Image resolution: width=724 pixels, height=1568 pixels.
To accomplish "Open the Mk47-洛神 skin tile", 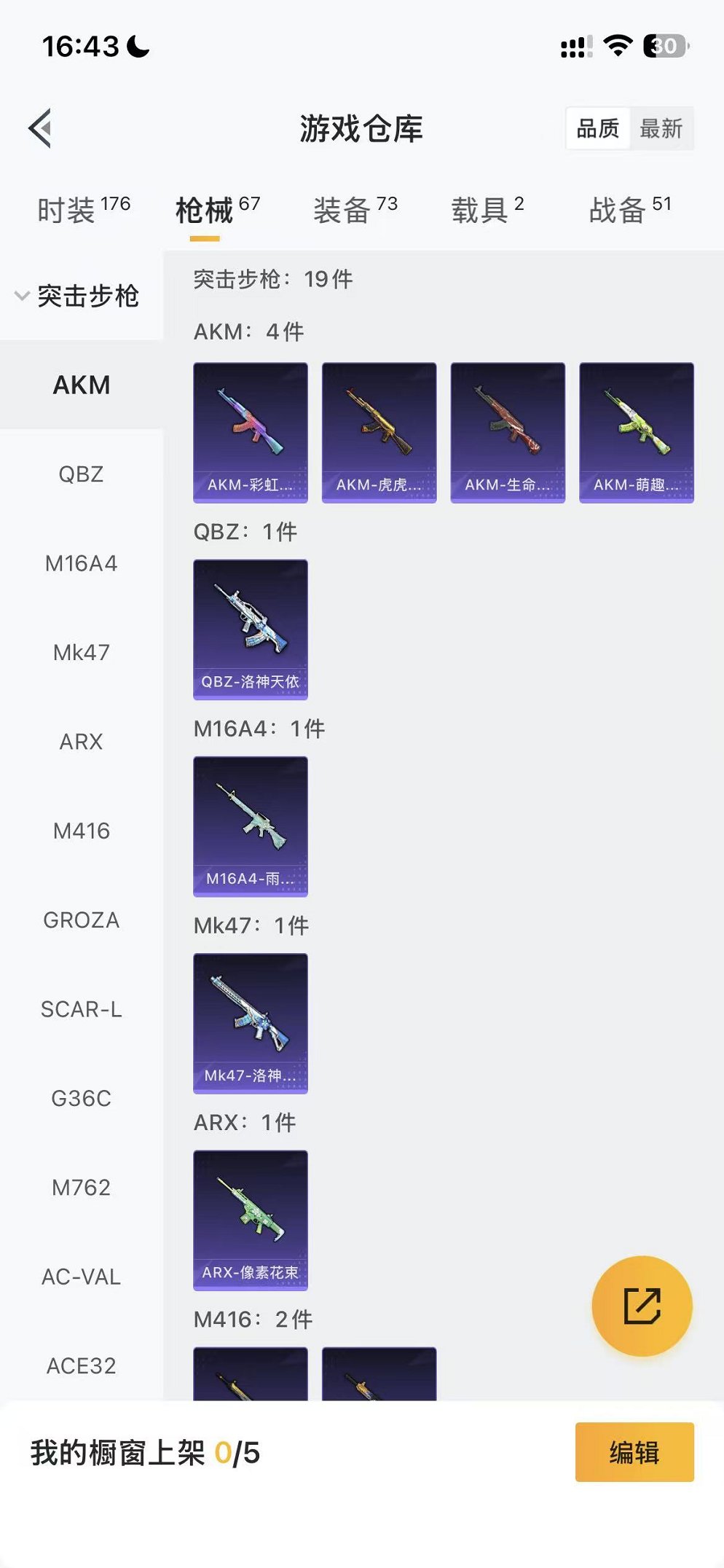I will 250,1023.
